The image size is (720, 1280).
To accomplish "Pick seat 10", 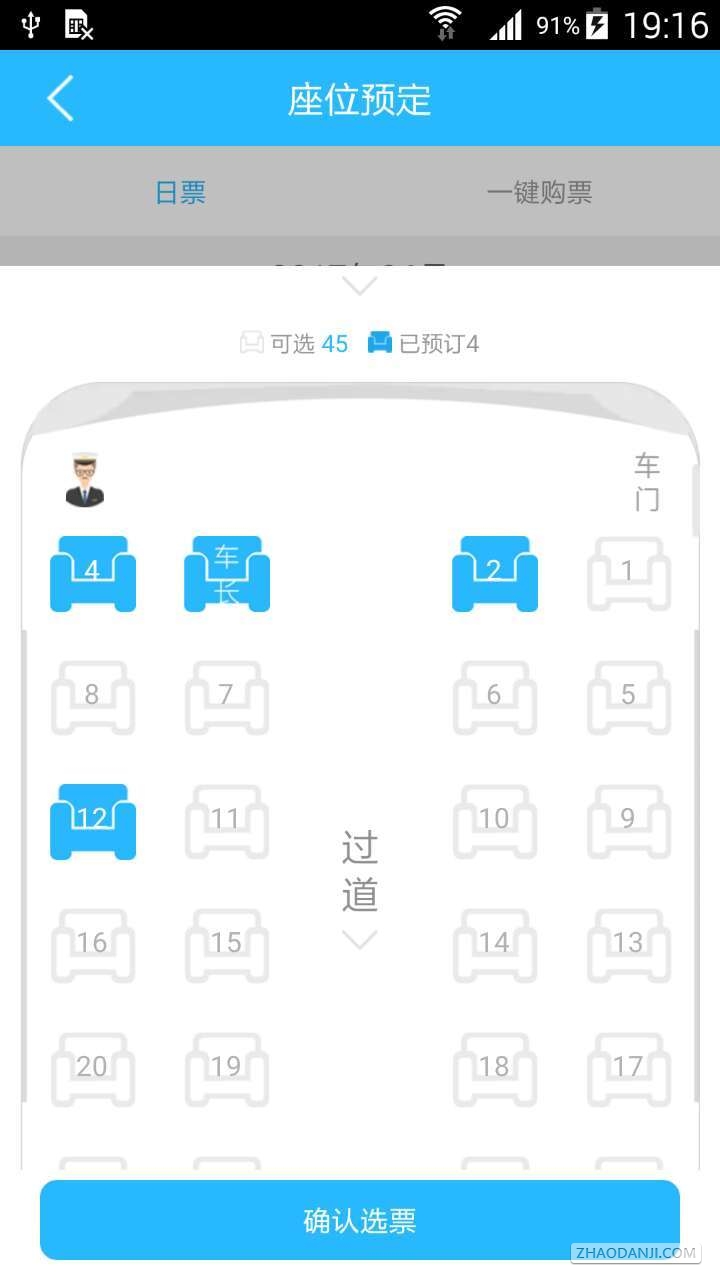I will [494, 821].
